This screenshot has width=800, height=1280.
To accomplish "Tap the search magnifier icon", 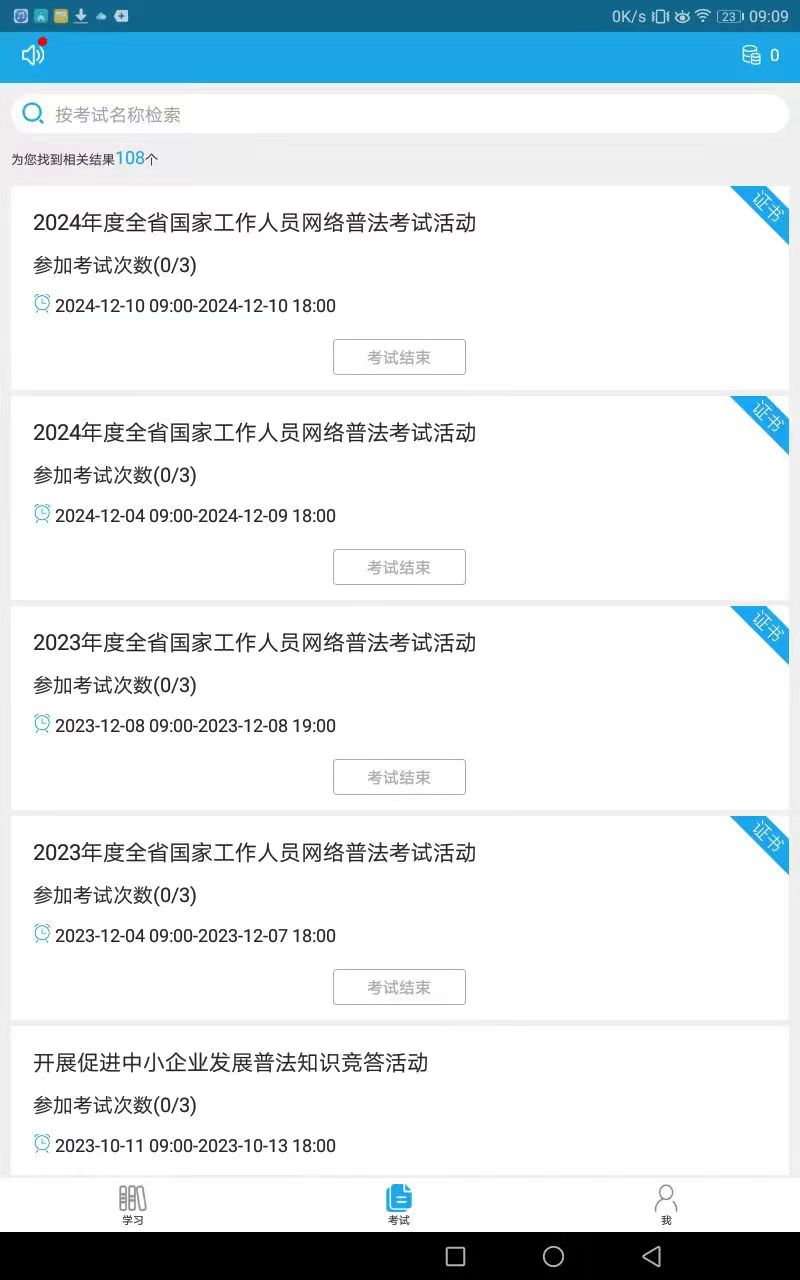I will (x=33, y=114).
